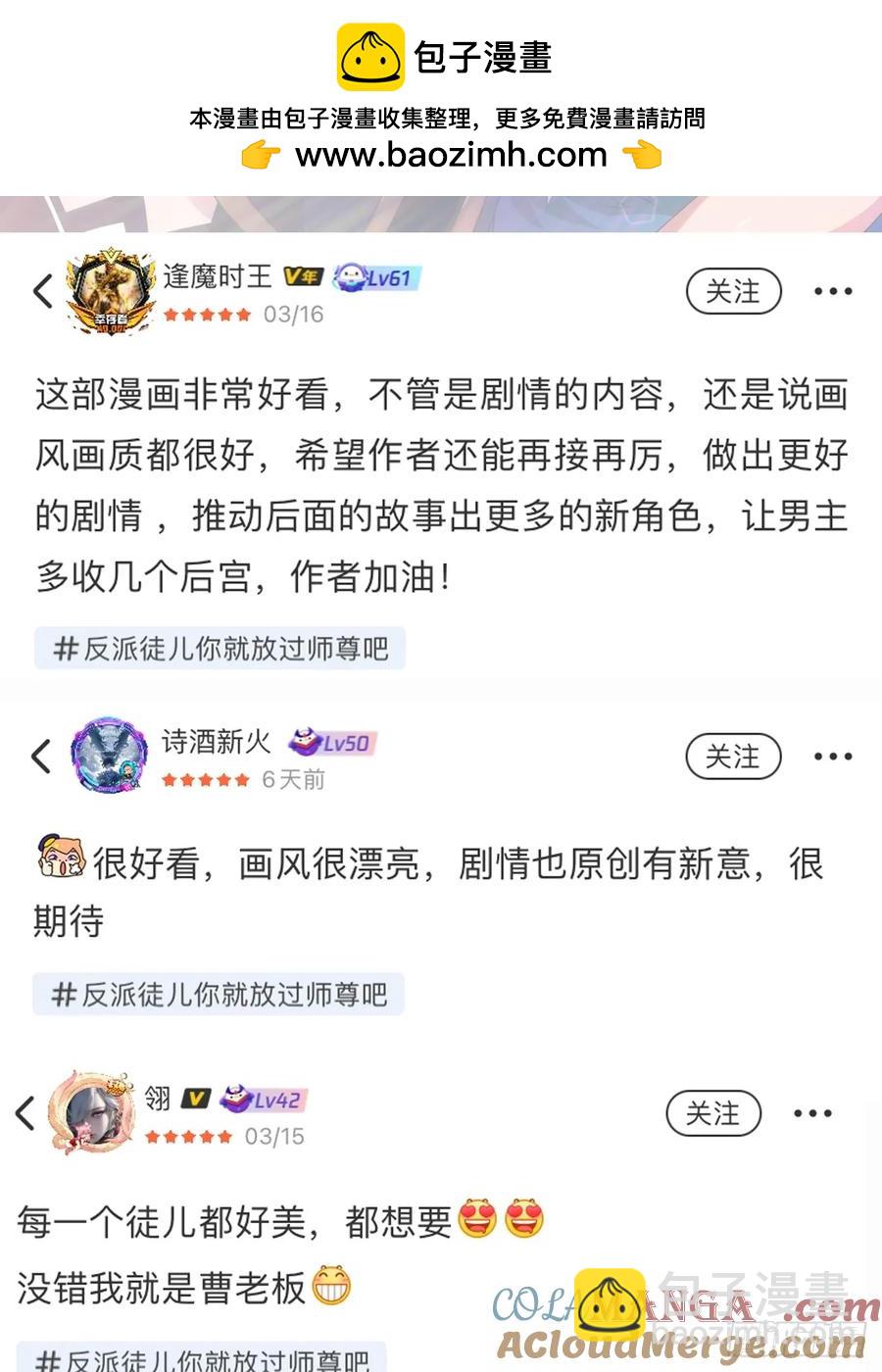The height and width of the screenshot is (1372, 882).
Task: Toggle follow for 逢魔时王 via 关注
Action: tap(733, 291)
